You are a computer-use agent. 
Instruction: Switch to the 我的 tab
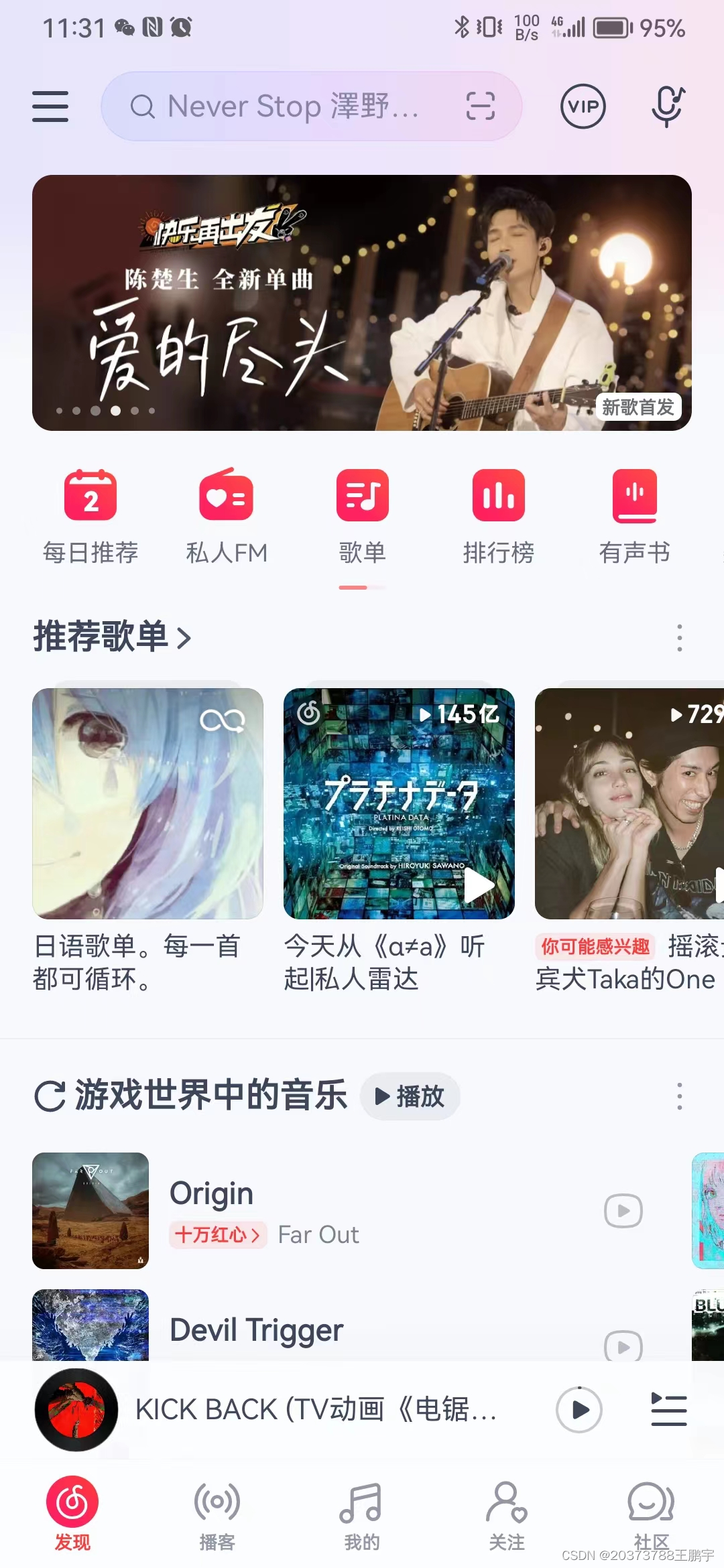[x=361, y=1516]
